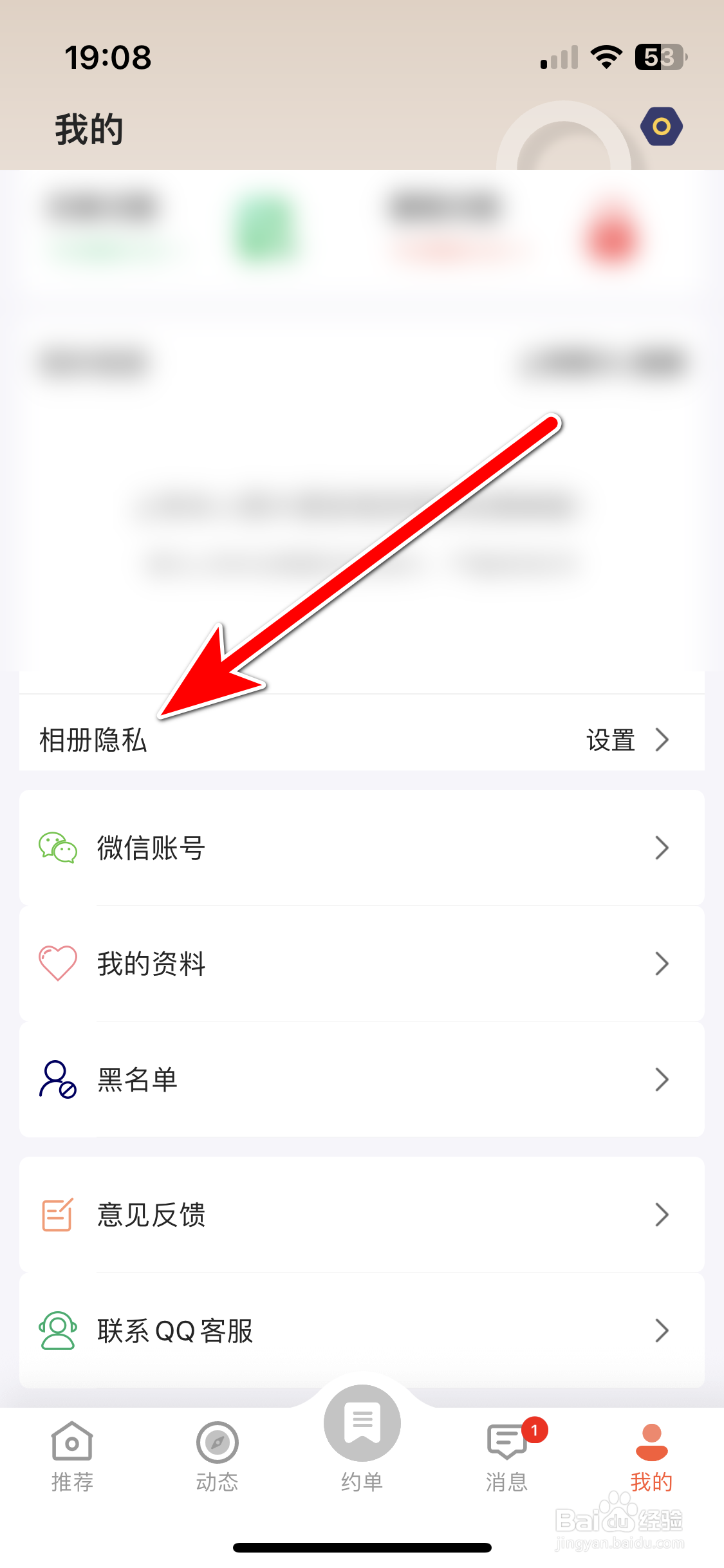Open the settings gear in top-right corner
724x1568 pixels.
point(662,126)
